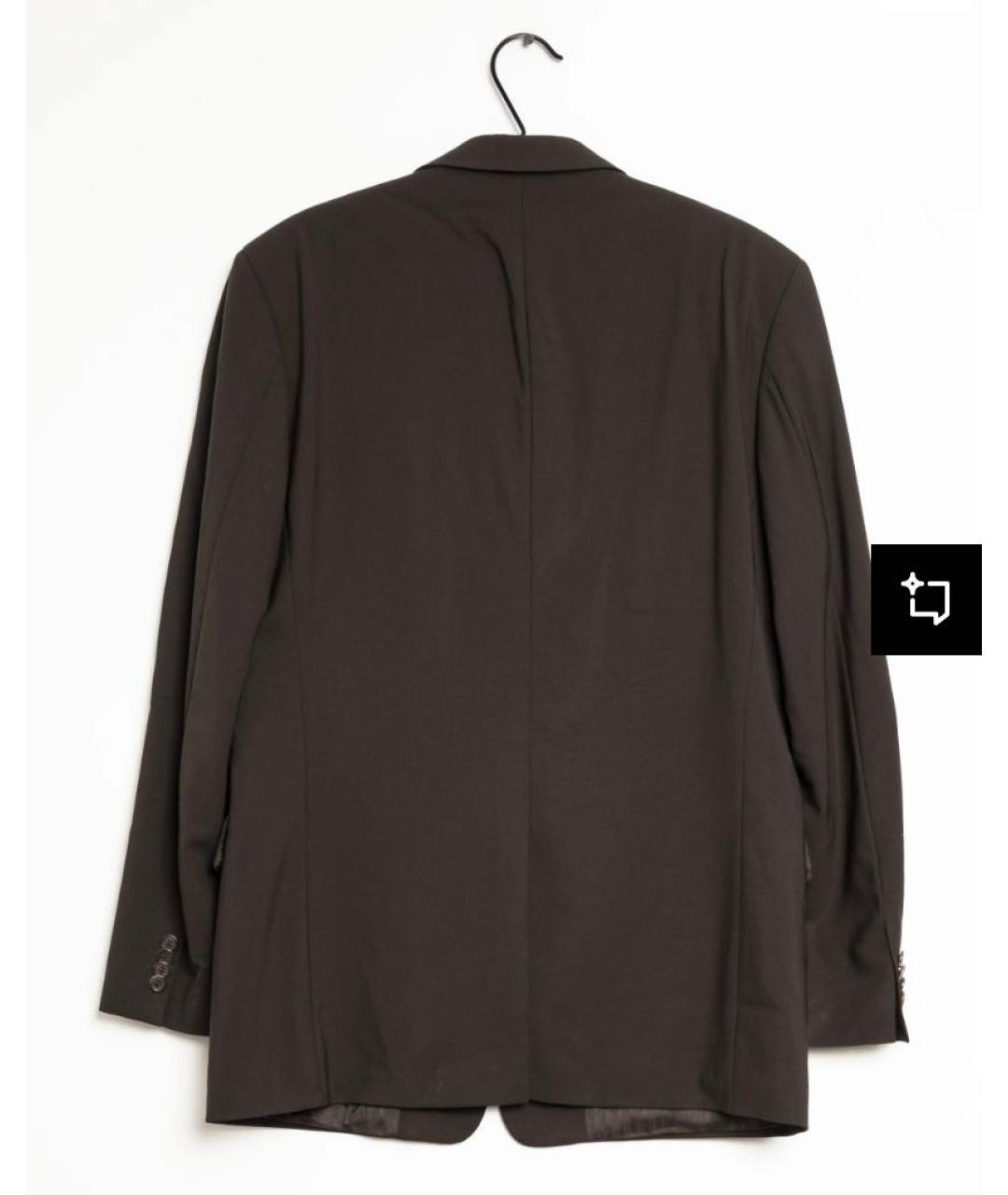Viewport: 1008px width, 1195px height.
Task: Open the AI chat assistant button
Action: (926, 598)
